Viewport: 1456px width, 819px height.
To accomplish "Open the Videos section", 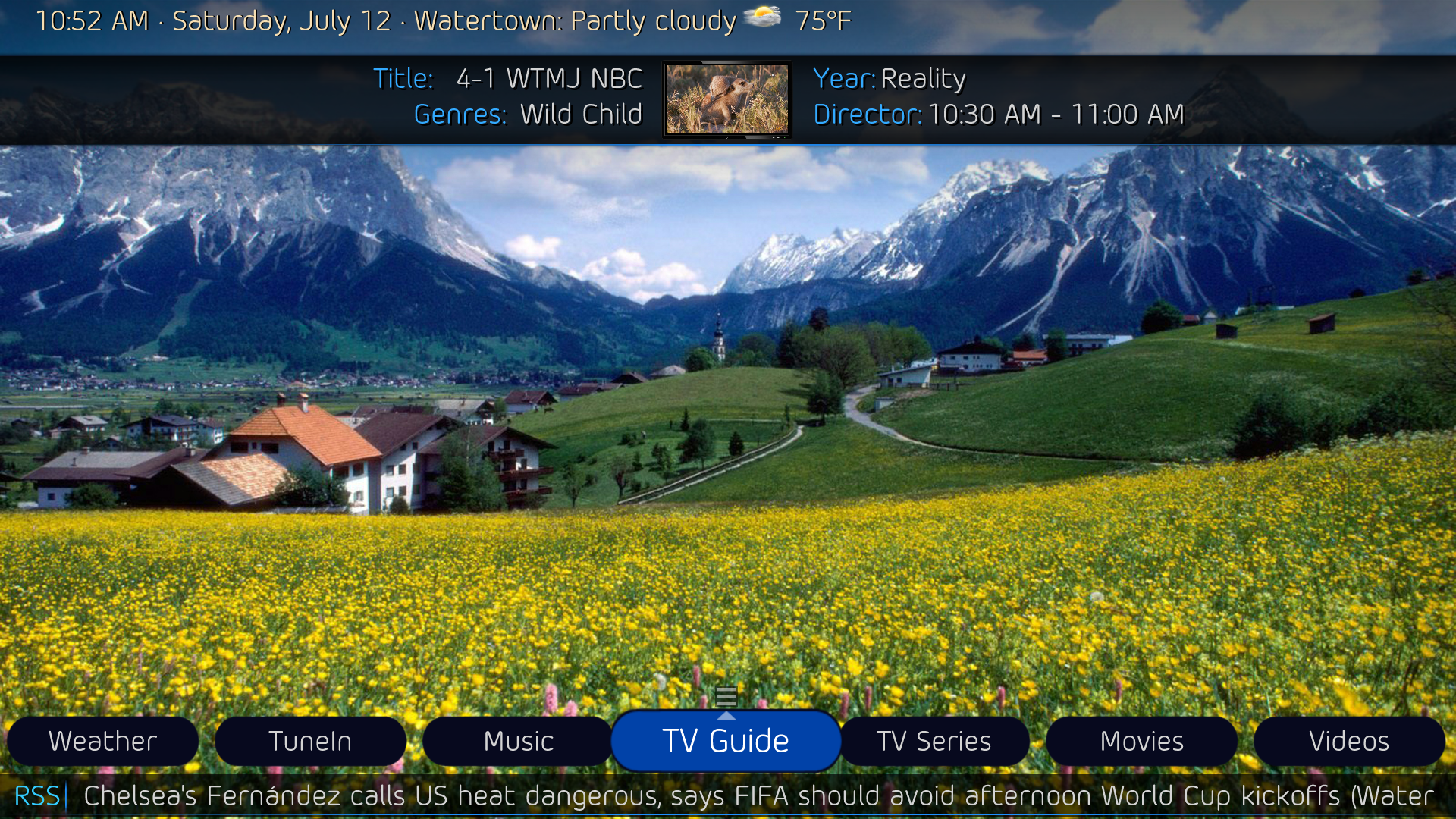I will pos(1348,741).
